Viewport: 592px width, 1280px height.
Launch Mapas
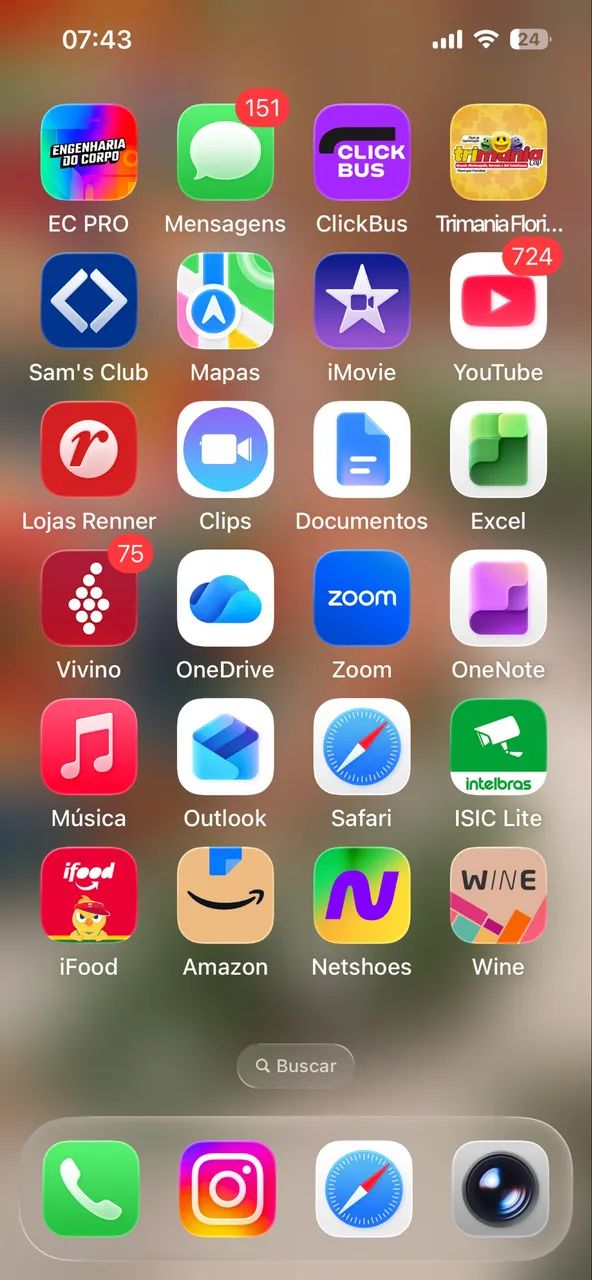coord(225,301)
